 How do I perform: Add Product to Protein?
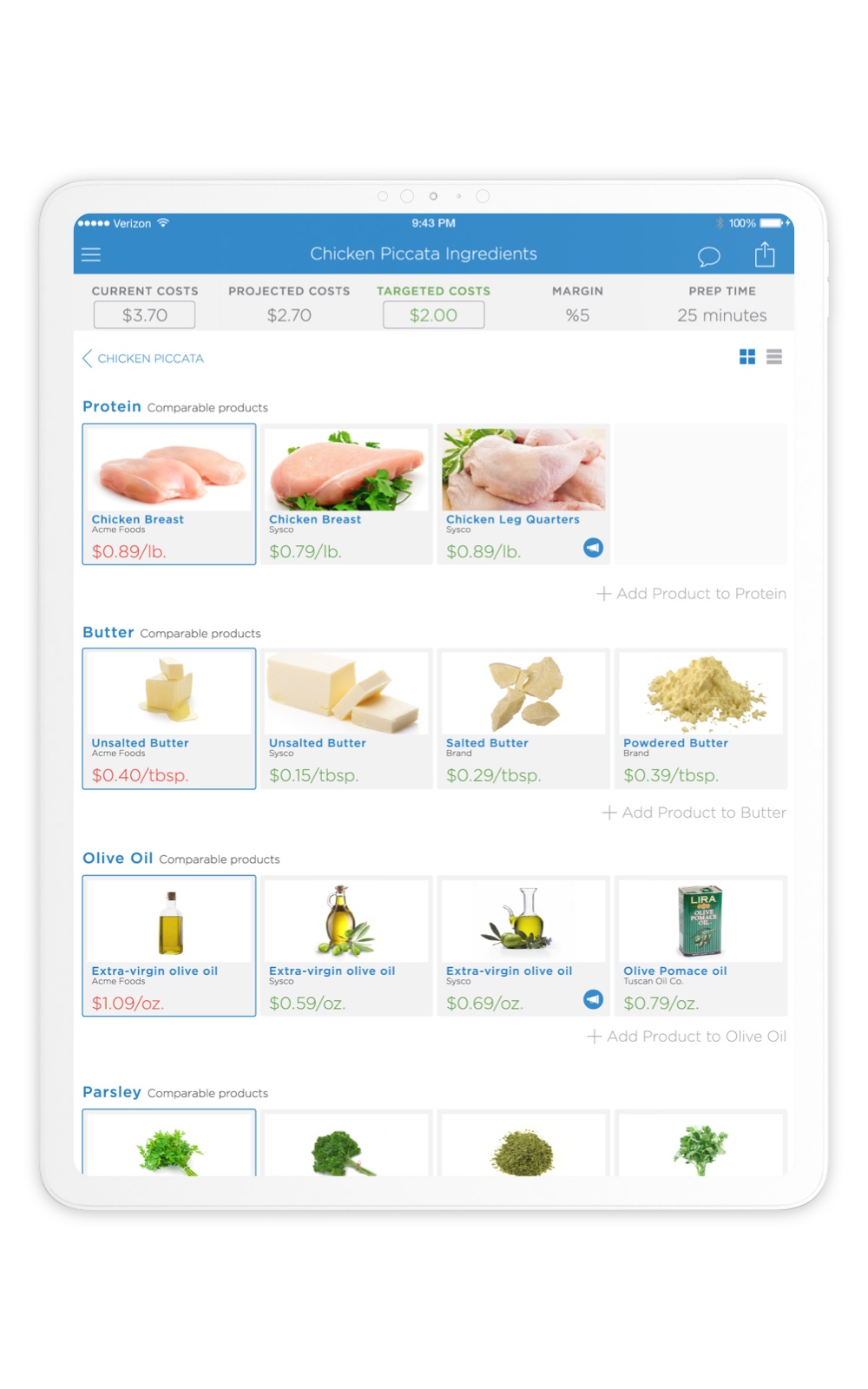point(692,594)
